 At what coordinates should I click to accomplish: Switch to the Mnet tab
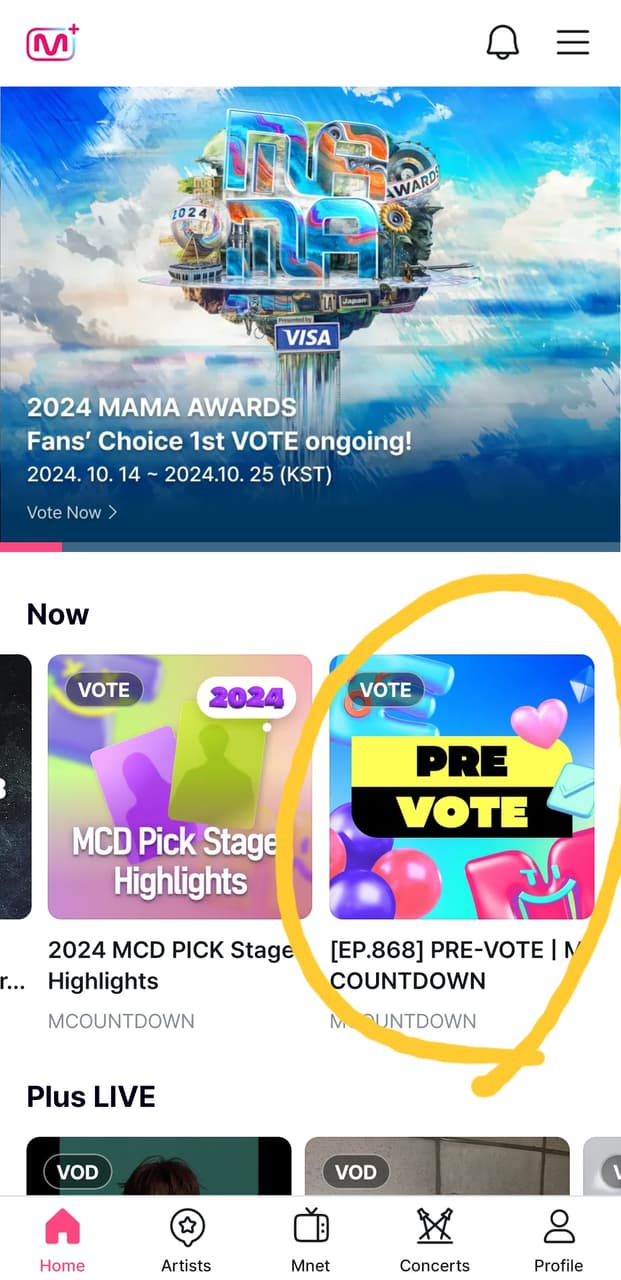click(x=311, y=1240)
